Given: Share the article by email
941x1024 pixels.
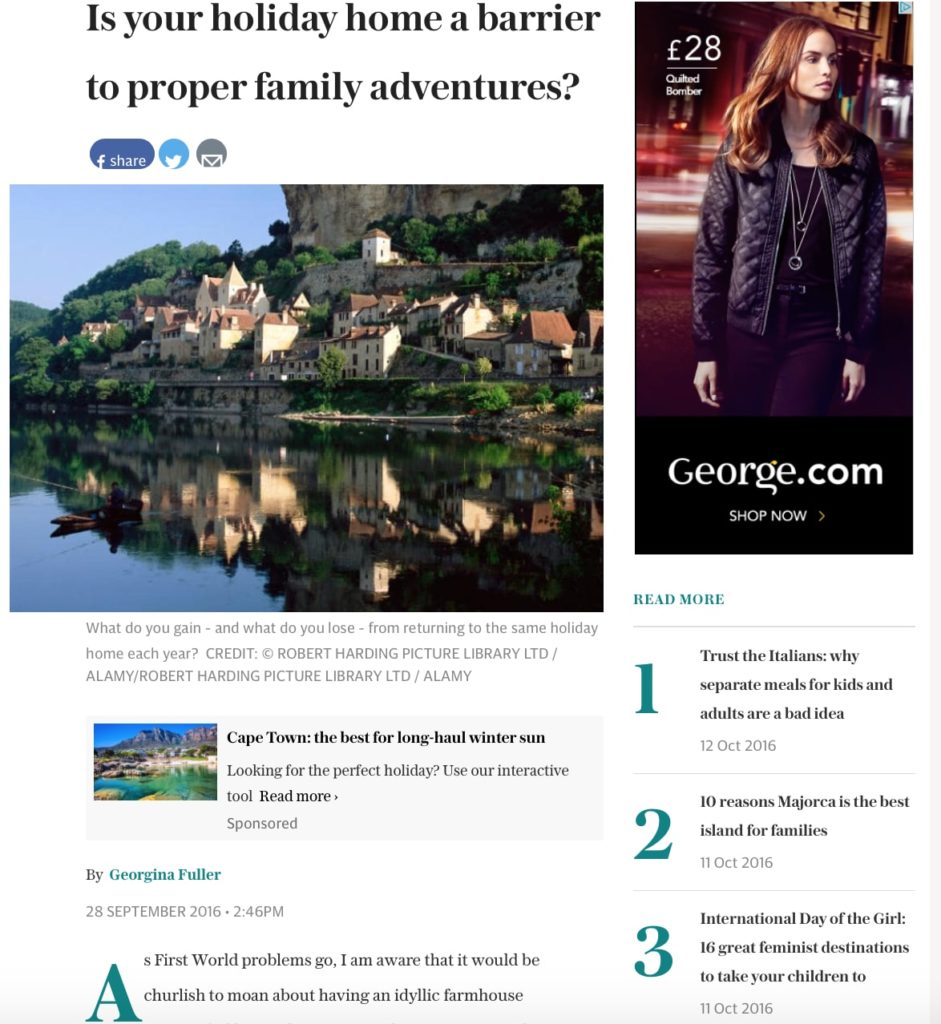Looking at the screenshot, I should coord(211,156).
